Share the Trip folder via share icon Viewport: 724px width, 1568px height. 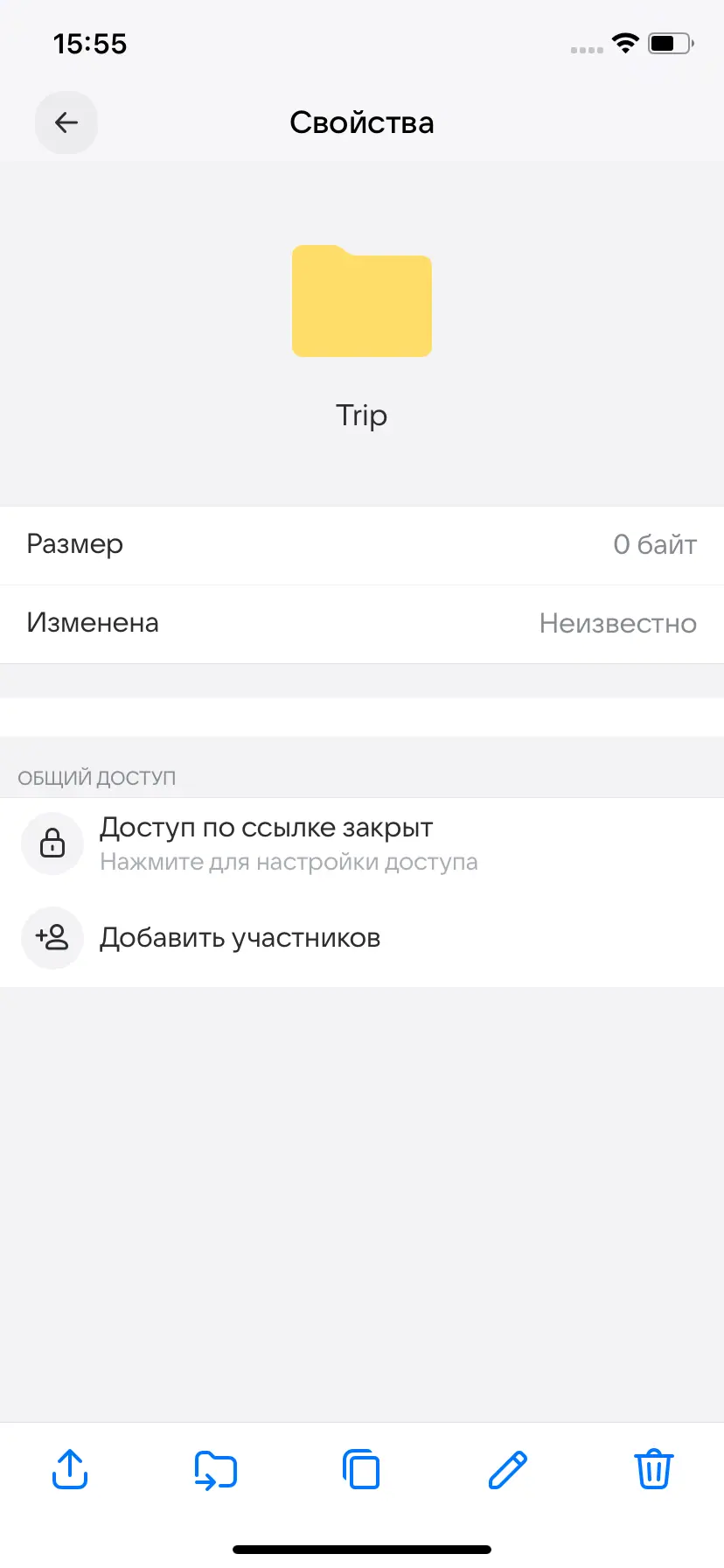coord(70,1469)
